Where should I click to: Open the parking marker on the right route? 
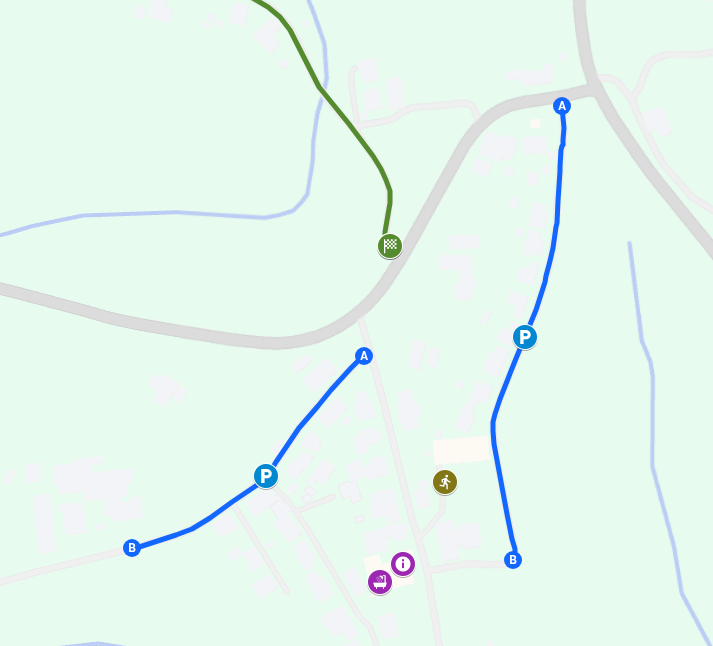coord(525,337)
